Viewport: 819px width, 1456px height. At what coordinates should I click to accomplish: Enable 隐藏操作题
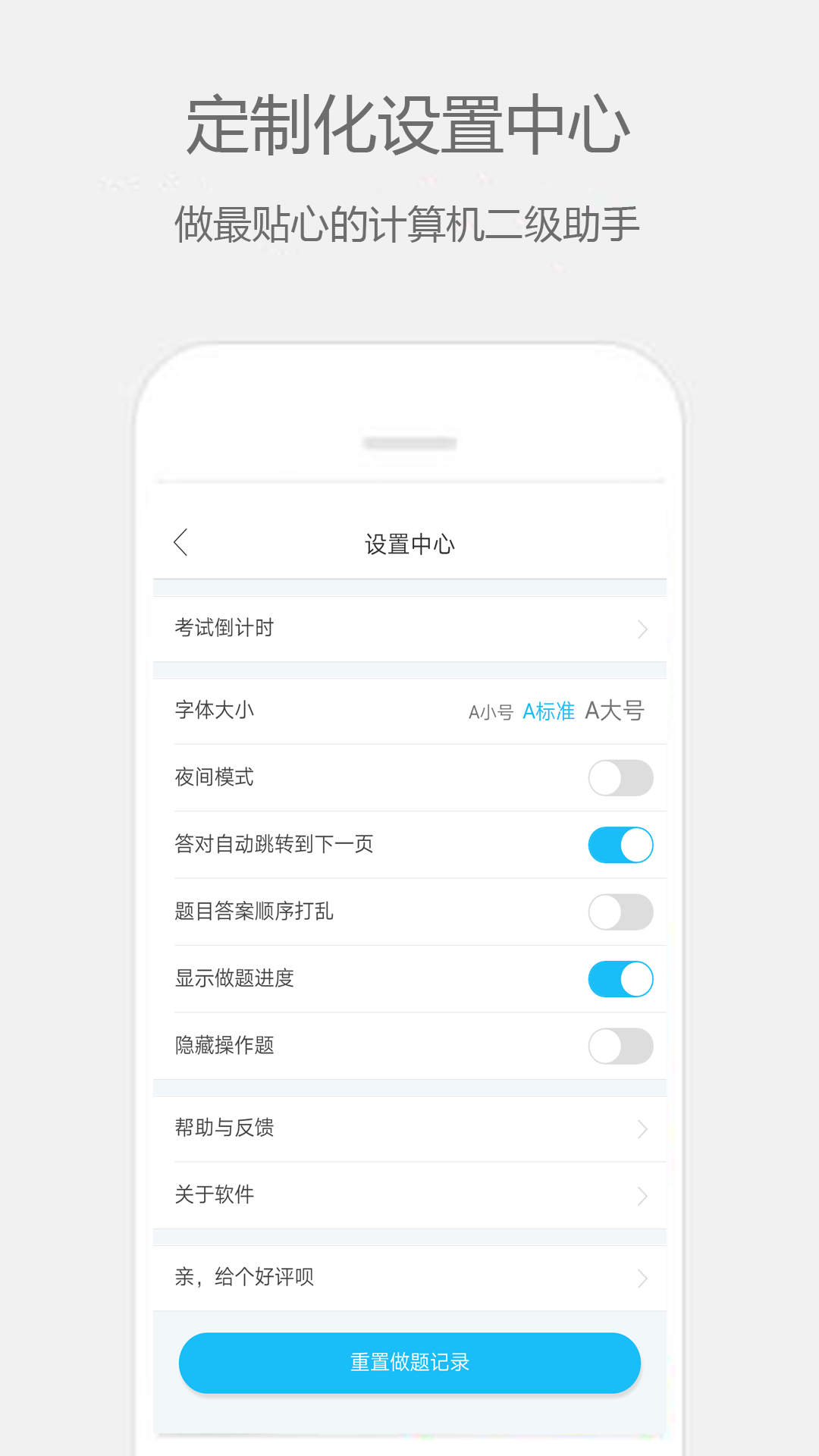point(620,1045)
